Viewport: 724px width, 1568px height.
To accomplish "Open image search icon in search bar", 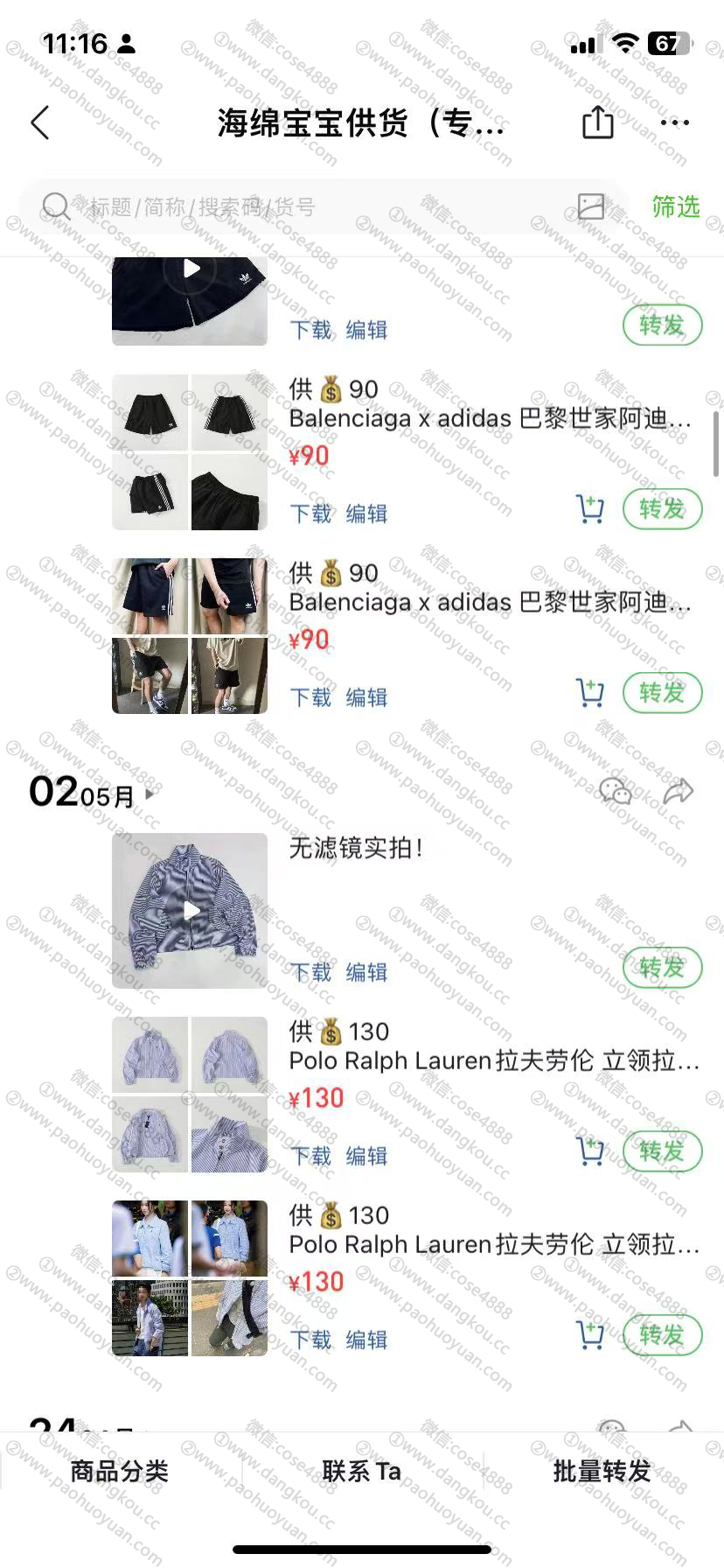I will pyautogui.click(x=591, y=206).
